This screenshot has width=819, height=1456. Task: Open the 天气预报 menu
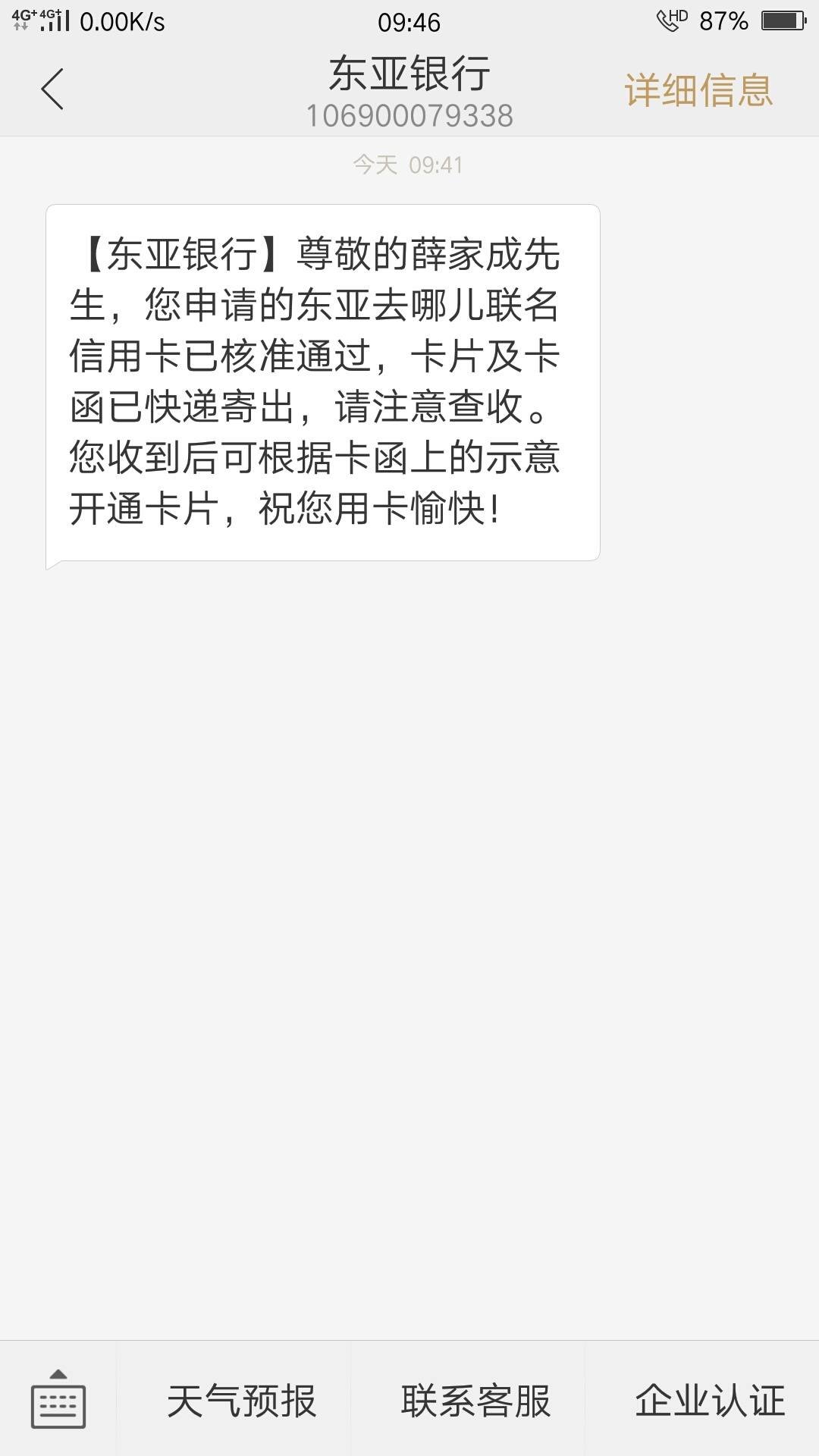[x=241, y=1401]
